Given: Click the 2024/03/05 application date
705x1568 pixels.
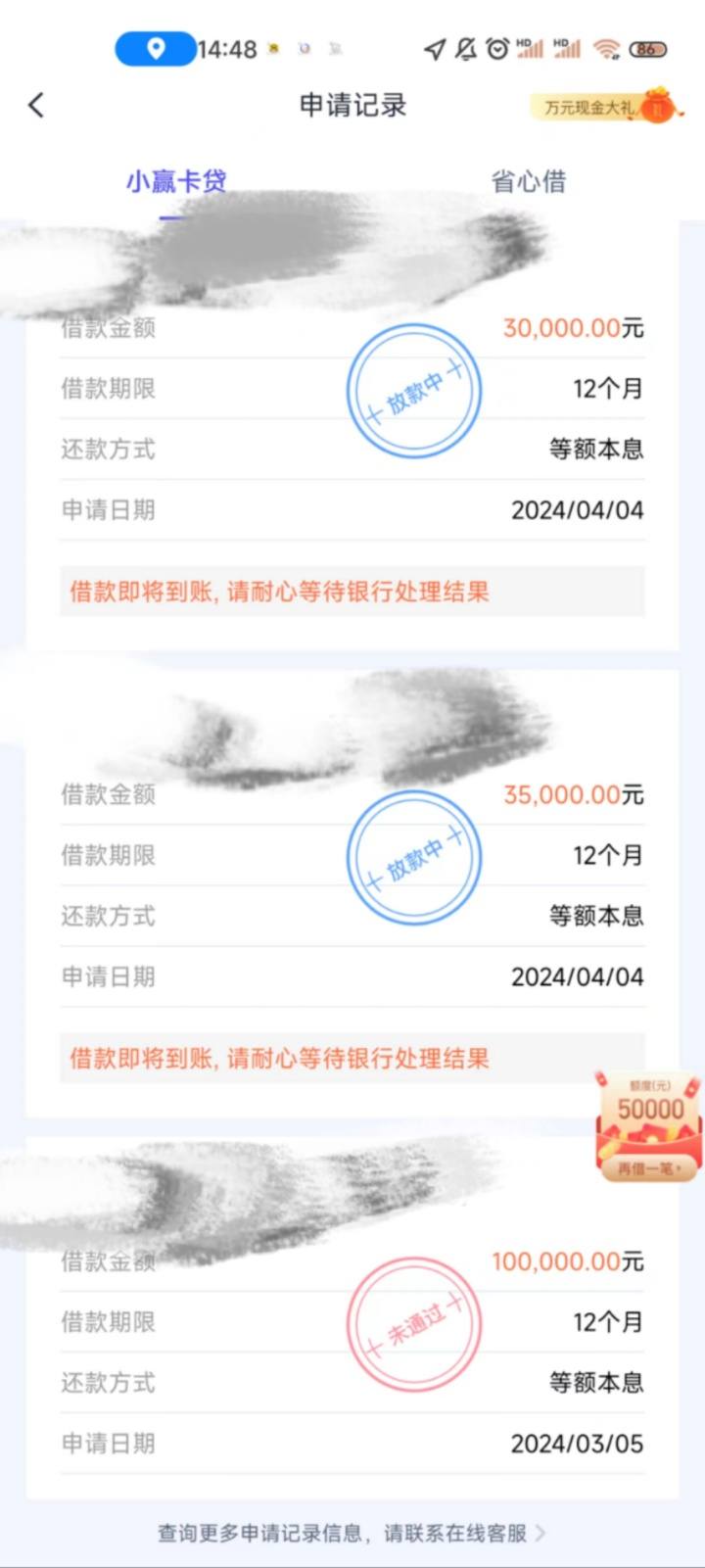Looking at the screenshot, I should point(577,1444).
